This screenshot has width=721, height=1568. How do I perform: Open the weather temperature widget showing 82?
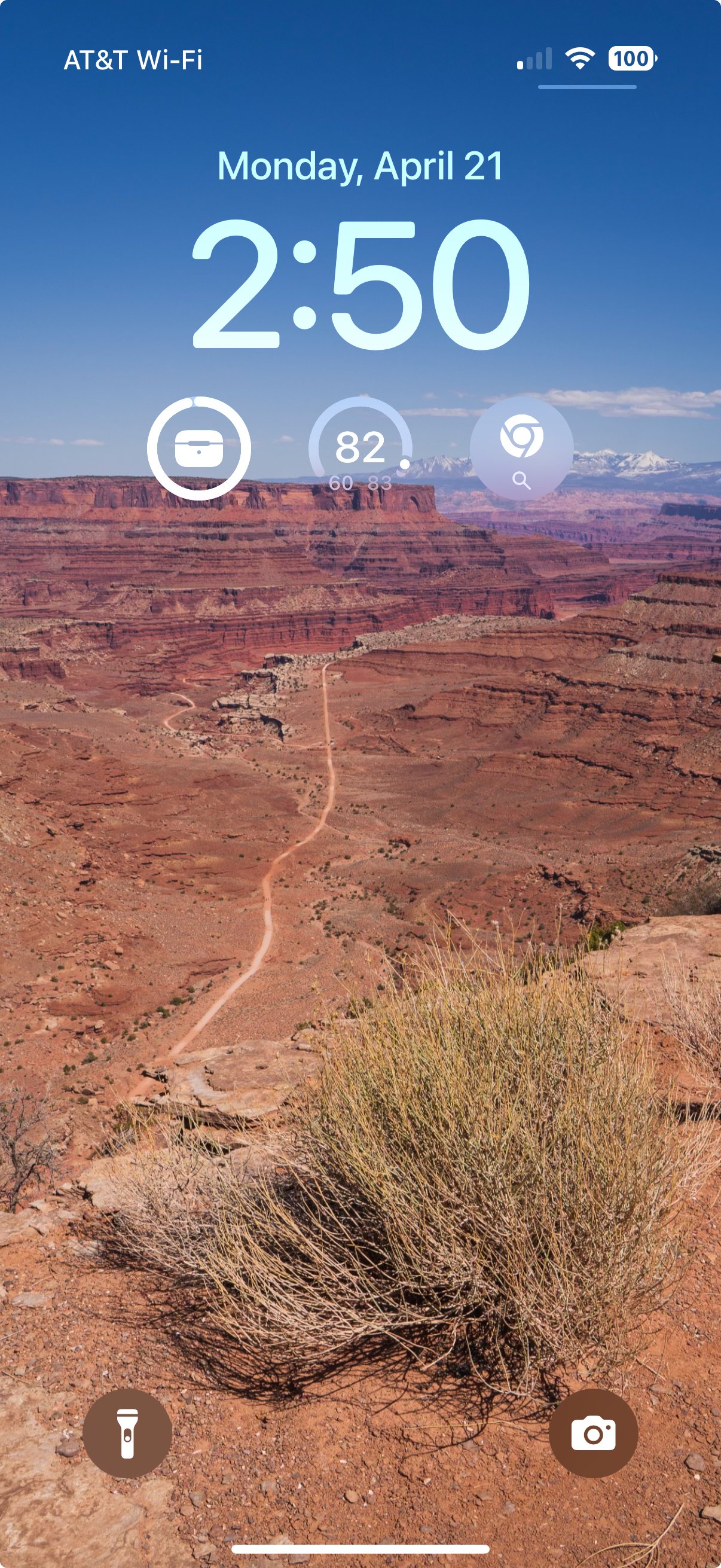360,449
